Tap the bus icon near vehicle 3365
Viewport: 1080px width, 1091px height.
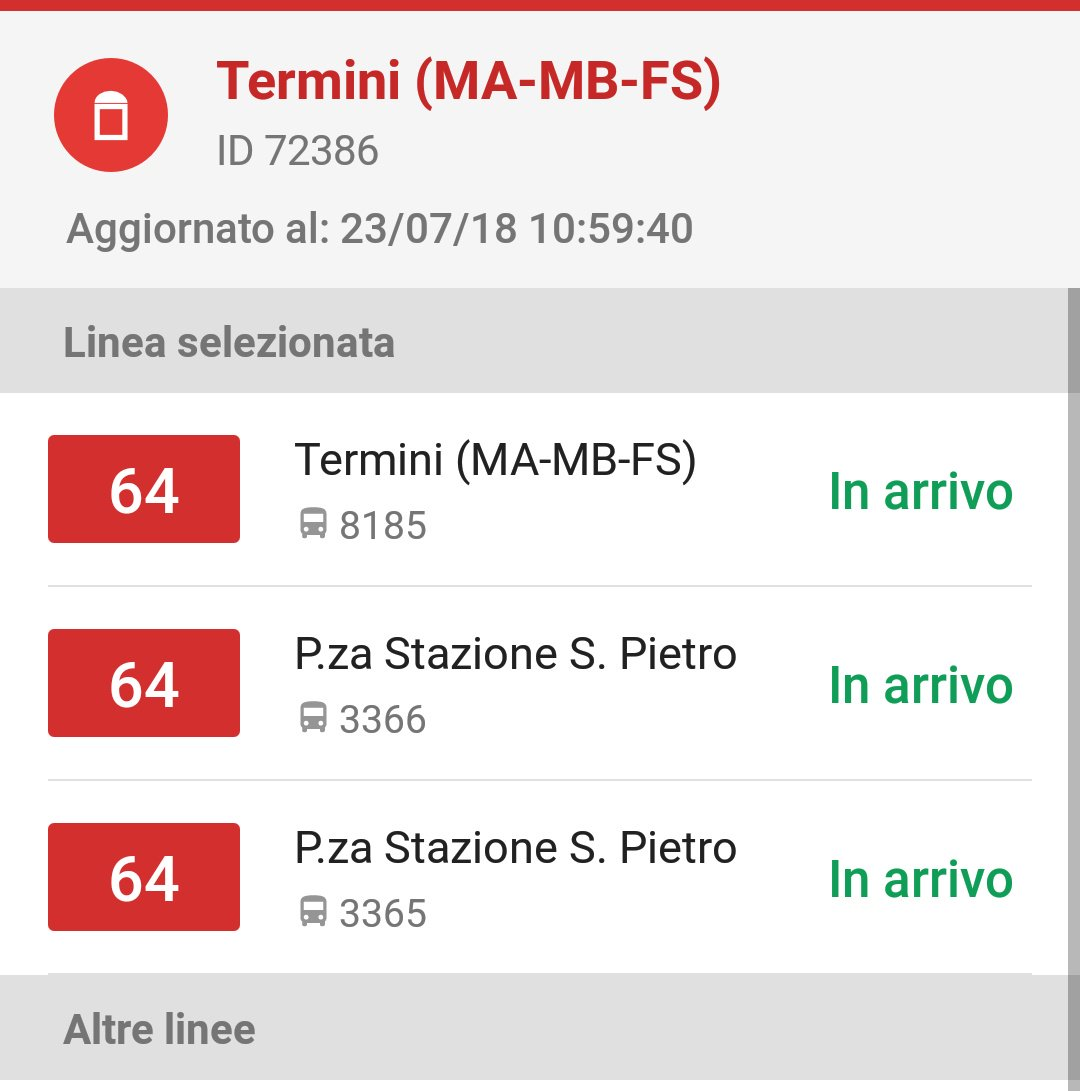(315, 911)
